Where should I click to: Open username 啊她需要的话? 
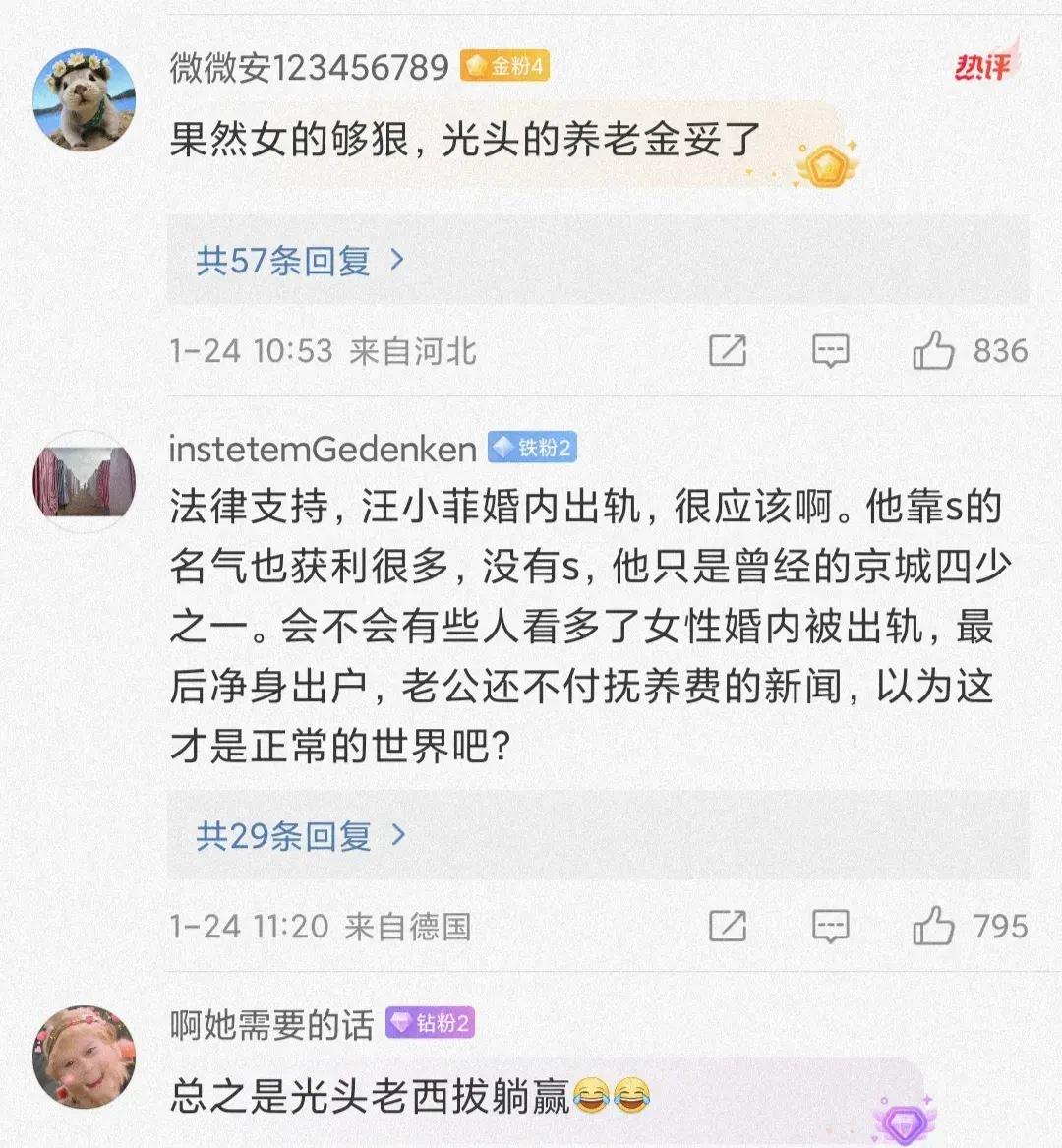click(271, 1024)
